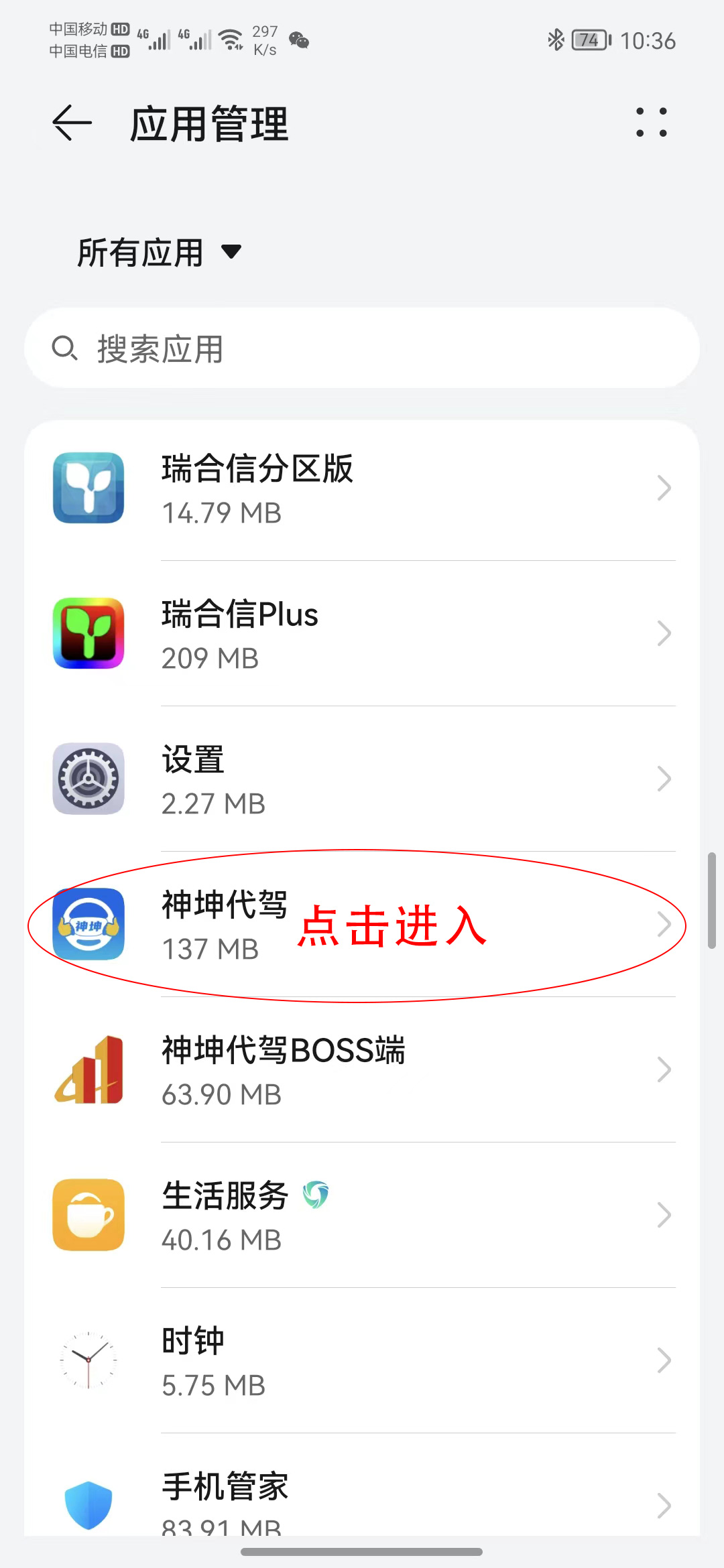Open the 设置 app entry
Screen dimensions: 724x1568
point(362,779)
